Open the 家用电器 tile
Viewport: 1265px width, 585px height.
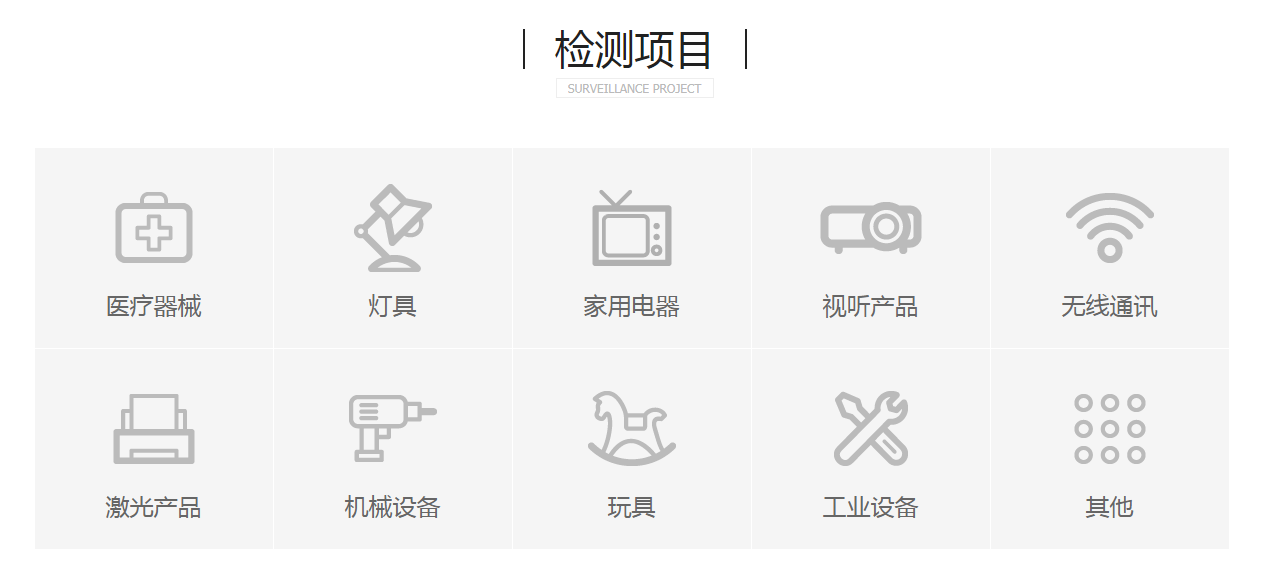click(x=631, y=248)
